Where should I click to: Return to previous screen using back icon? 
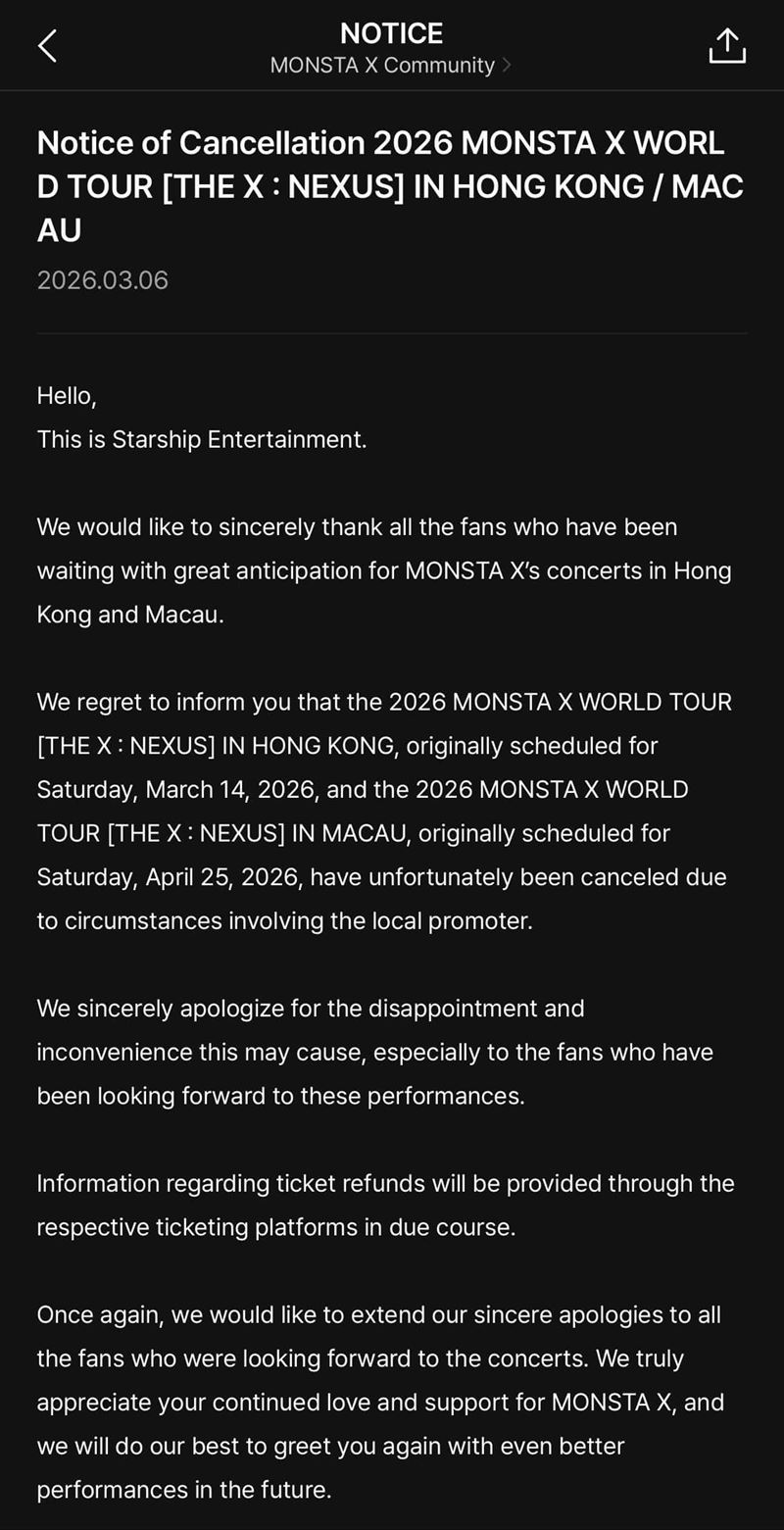tap(48, 44)
